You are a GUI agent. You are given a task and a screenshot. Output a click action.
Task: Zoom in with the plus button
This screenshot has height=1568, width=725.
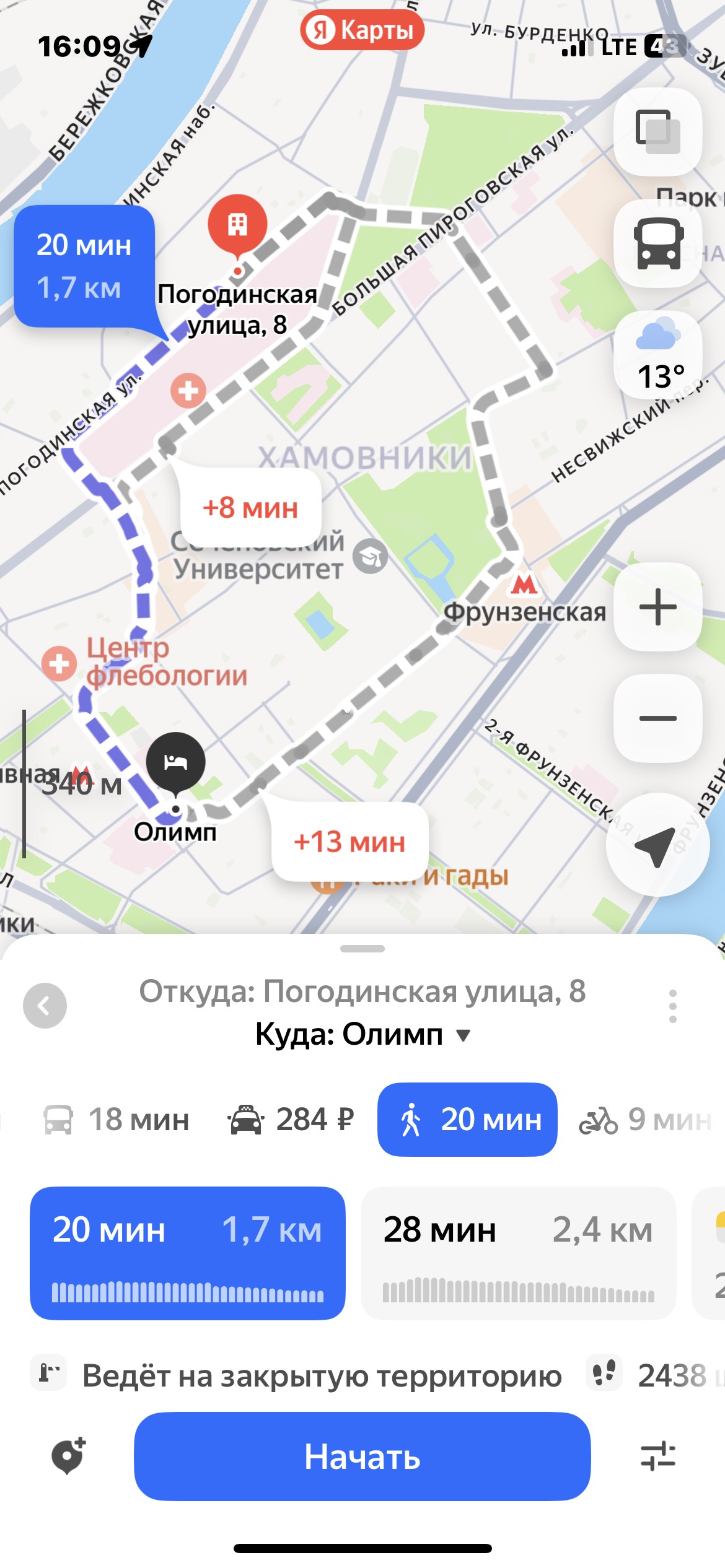657,607
